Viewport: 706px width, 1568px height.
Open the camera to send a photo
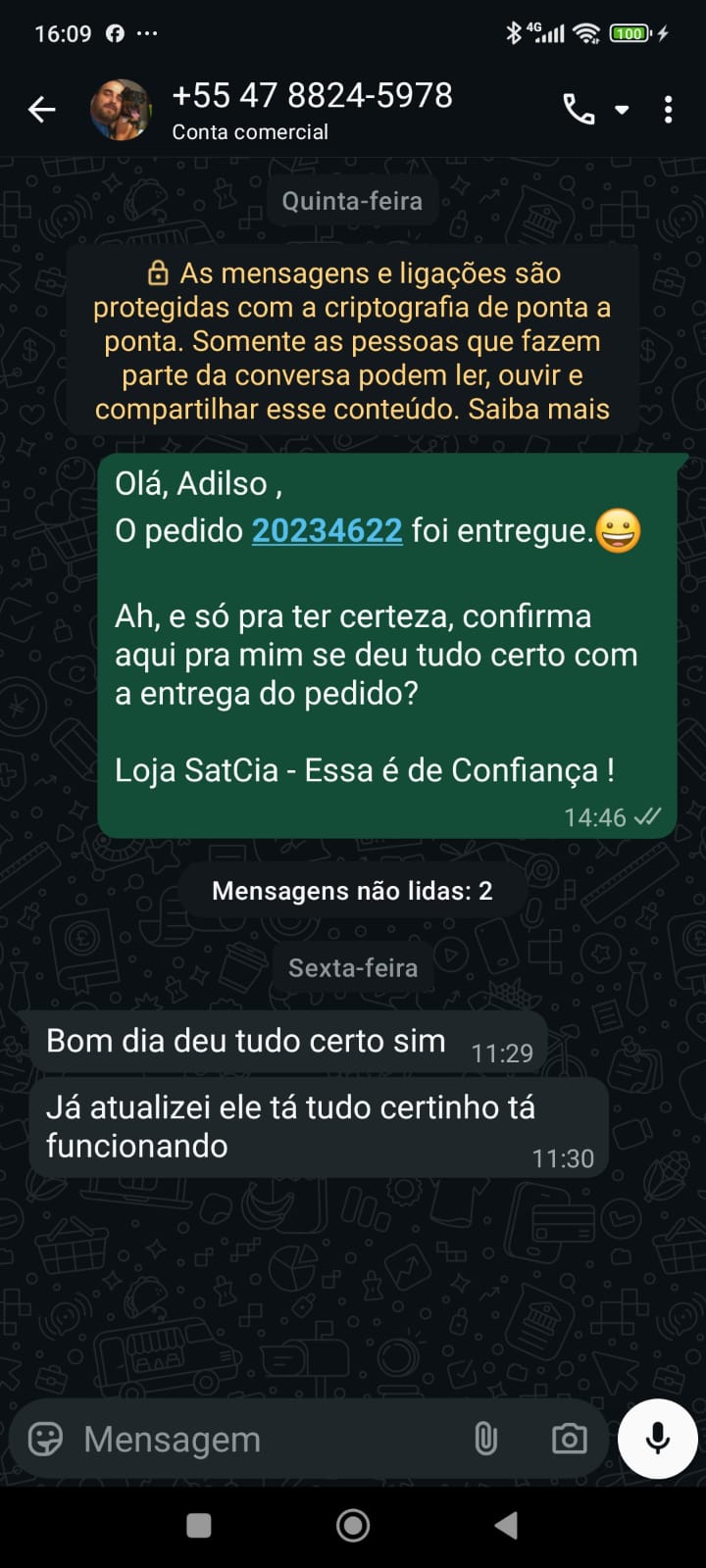tap(569, 1439)
